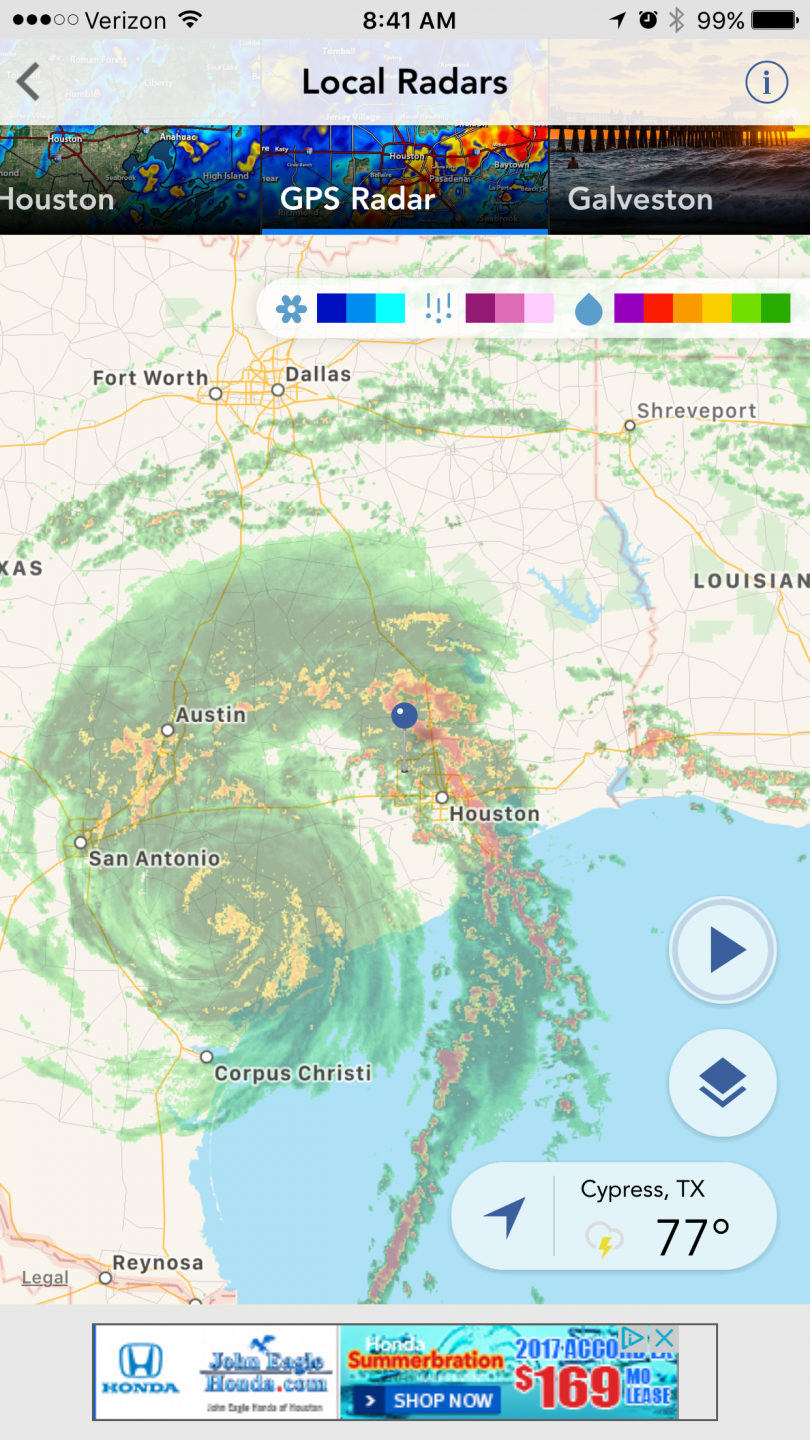810x1440 pixels.
Task: Tap the blue location pin on map
Action: [404, 715]
